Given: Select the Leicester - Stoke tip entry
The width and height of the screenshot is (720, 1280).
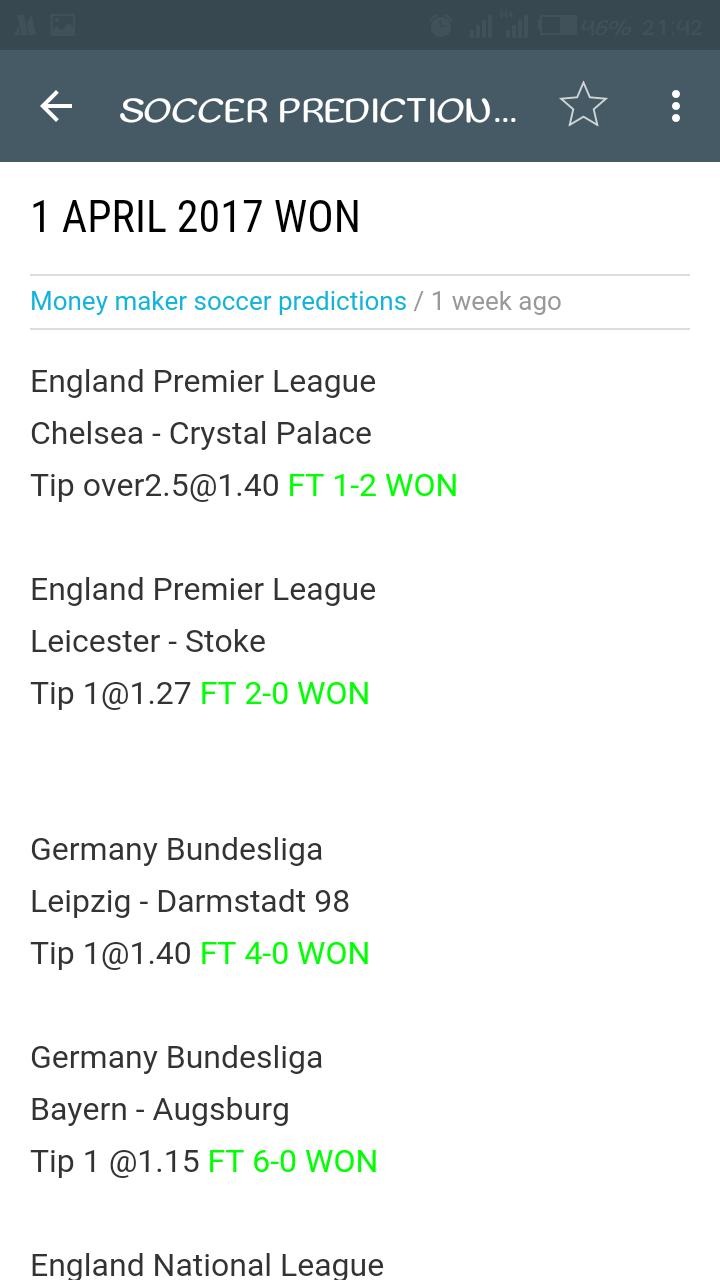Looking at the screenshot, I should pos(148,641).
